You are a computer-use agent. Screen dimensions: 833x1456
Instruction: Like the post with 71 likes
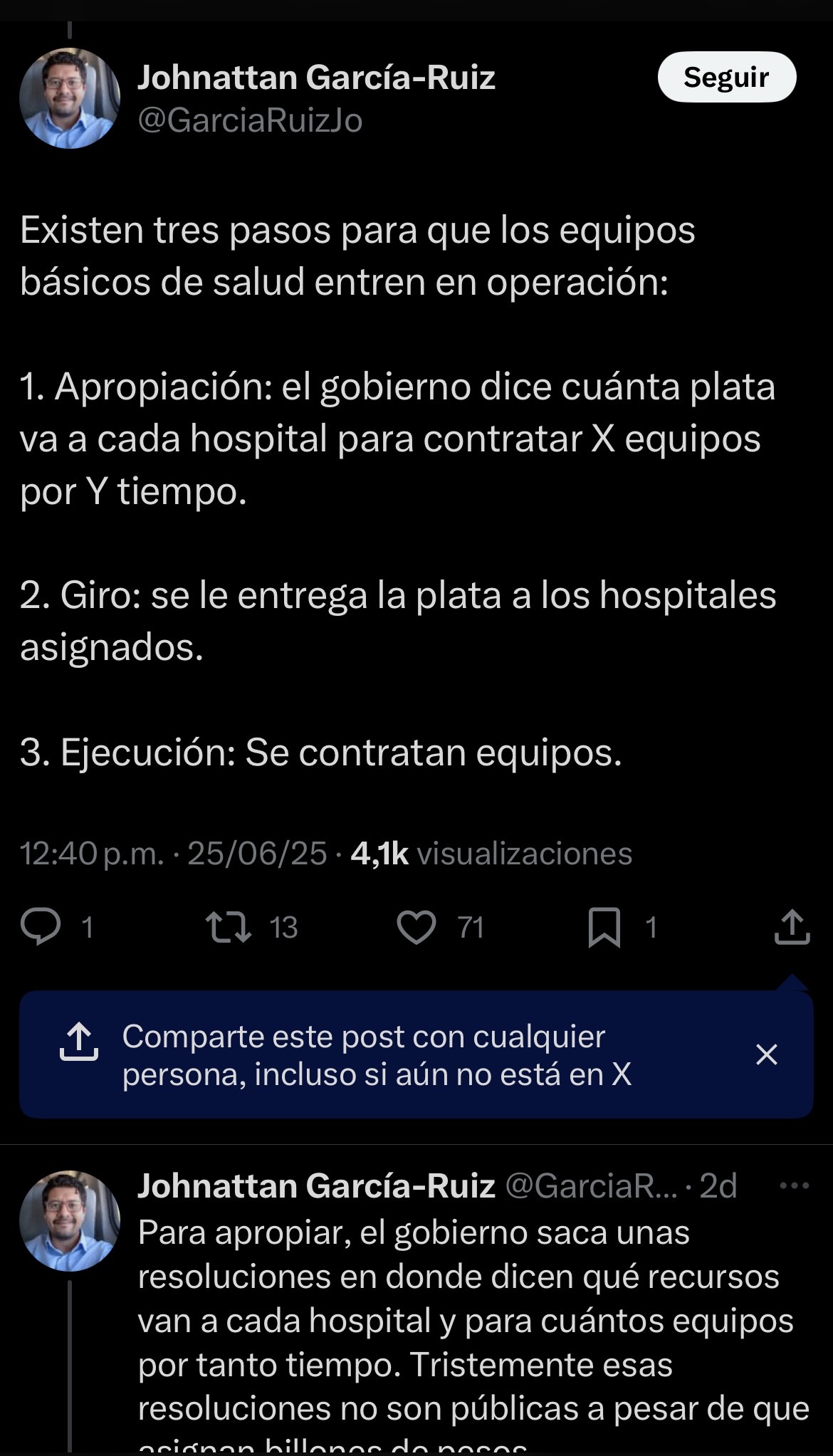click(x=416, y=927)
